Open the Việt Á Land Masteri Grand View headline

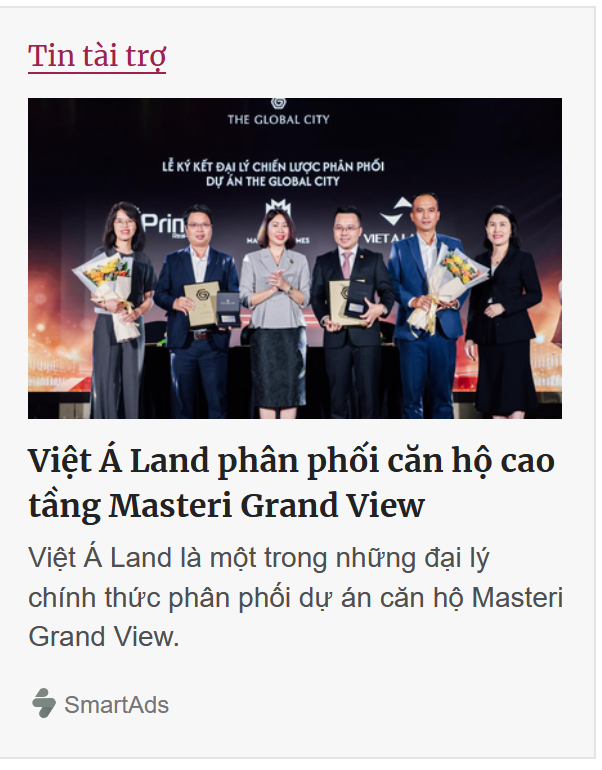pos(290,483)
